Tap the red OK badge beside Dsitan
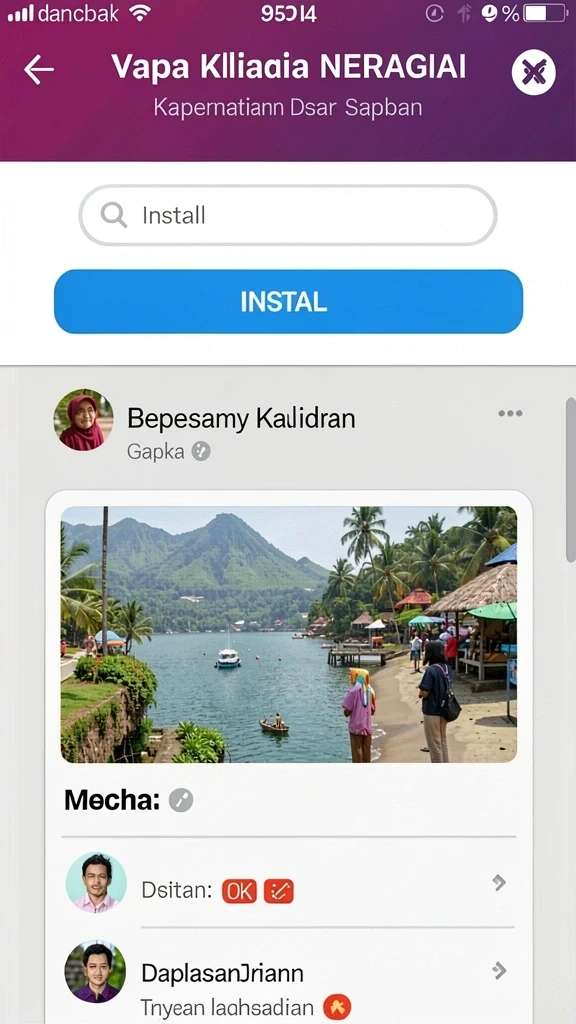Viewport: 576px width, 1024px height. [x=239, y=891]
